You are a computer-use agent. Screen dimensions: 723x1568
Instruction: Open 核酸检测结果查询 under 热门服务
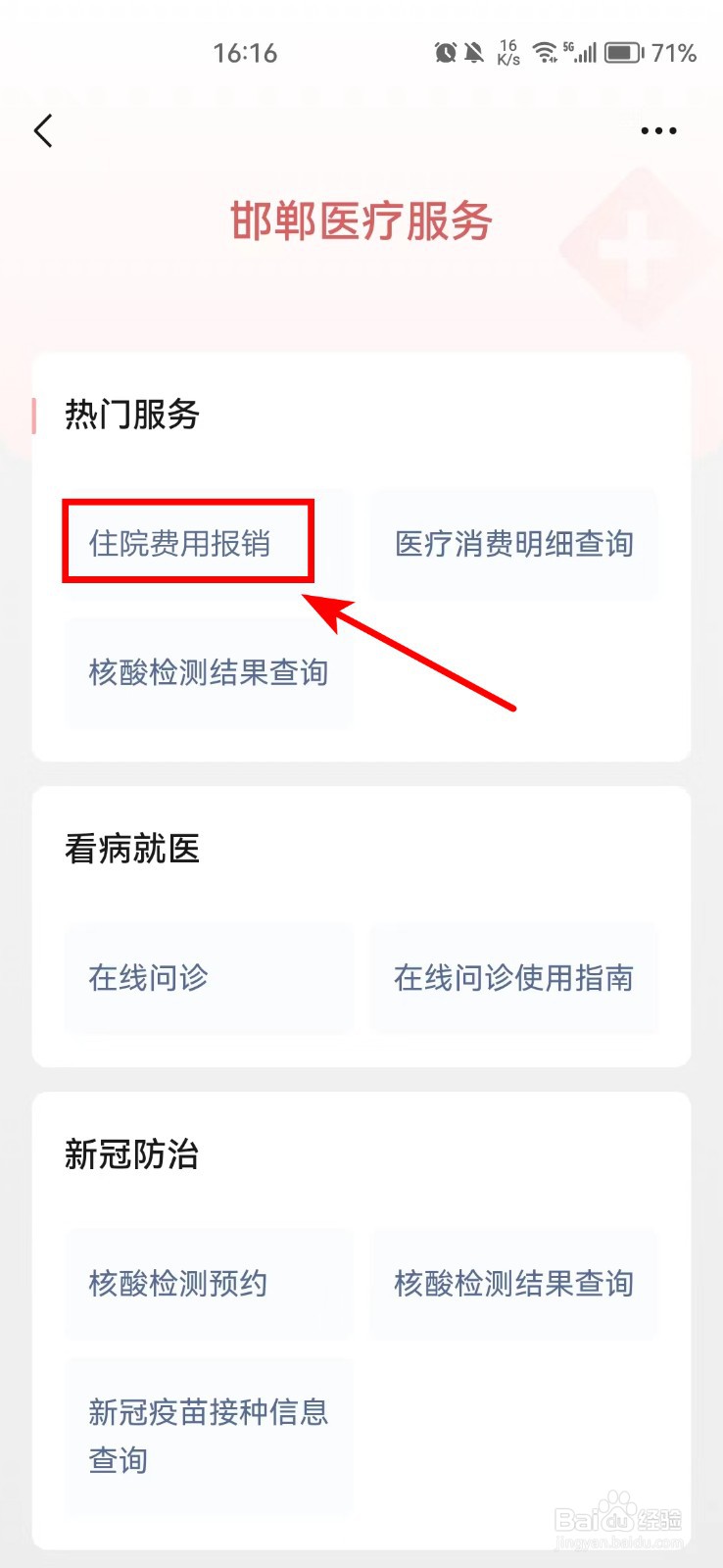click(208, 672)
